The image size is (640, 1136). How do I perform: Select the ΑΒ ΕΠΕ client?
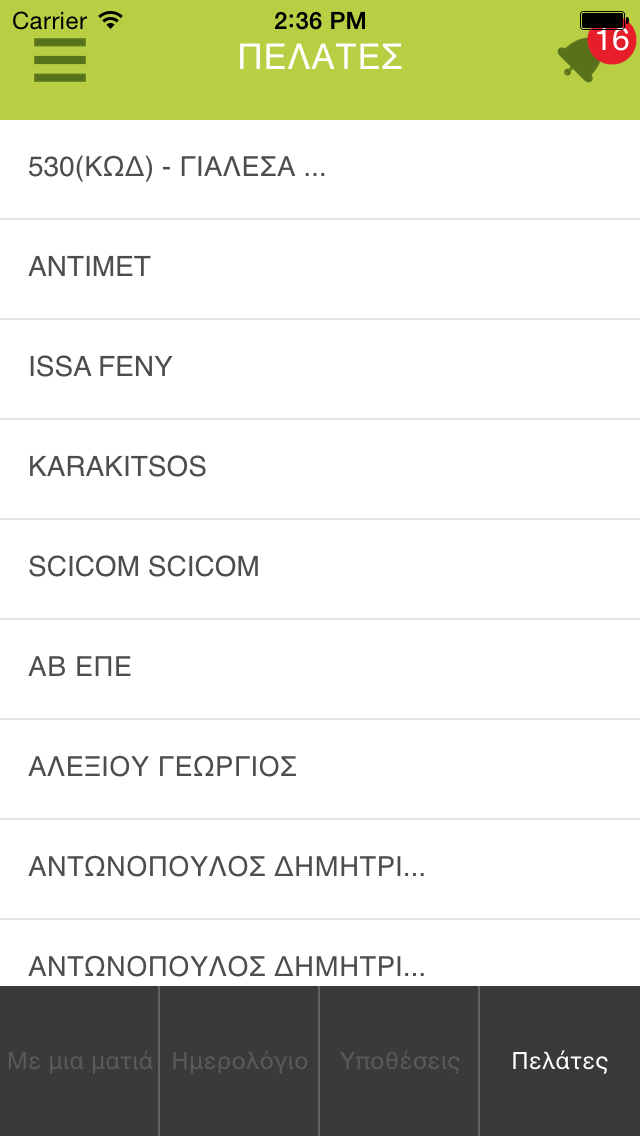tap(320, 669)
